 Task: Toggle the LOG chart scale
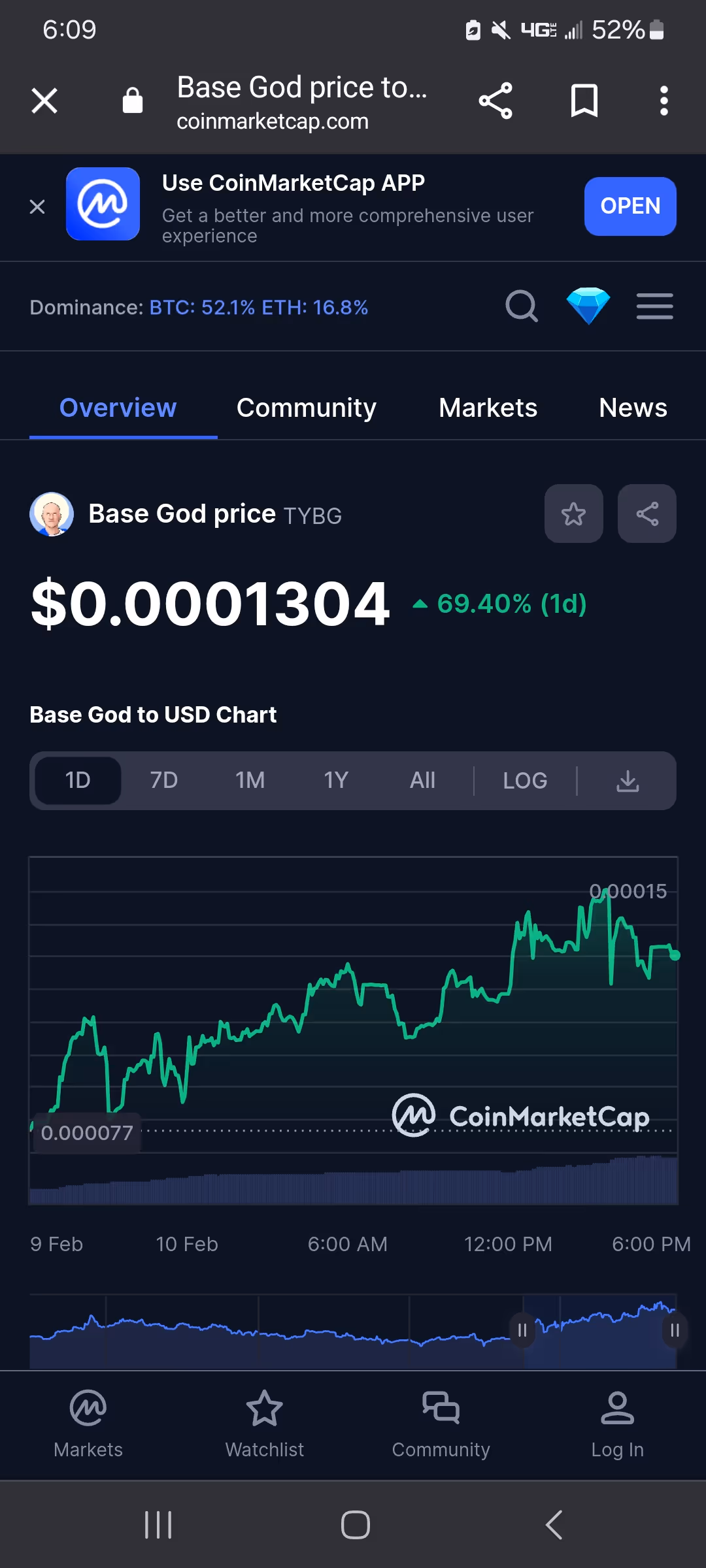525,780
